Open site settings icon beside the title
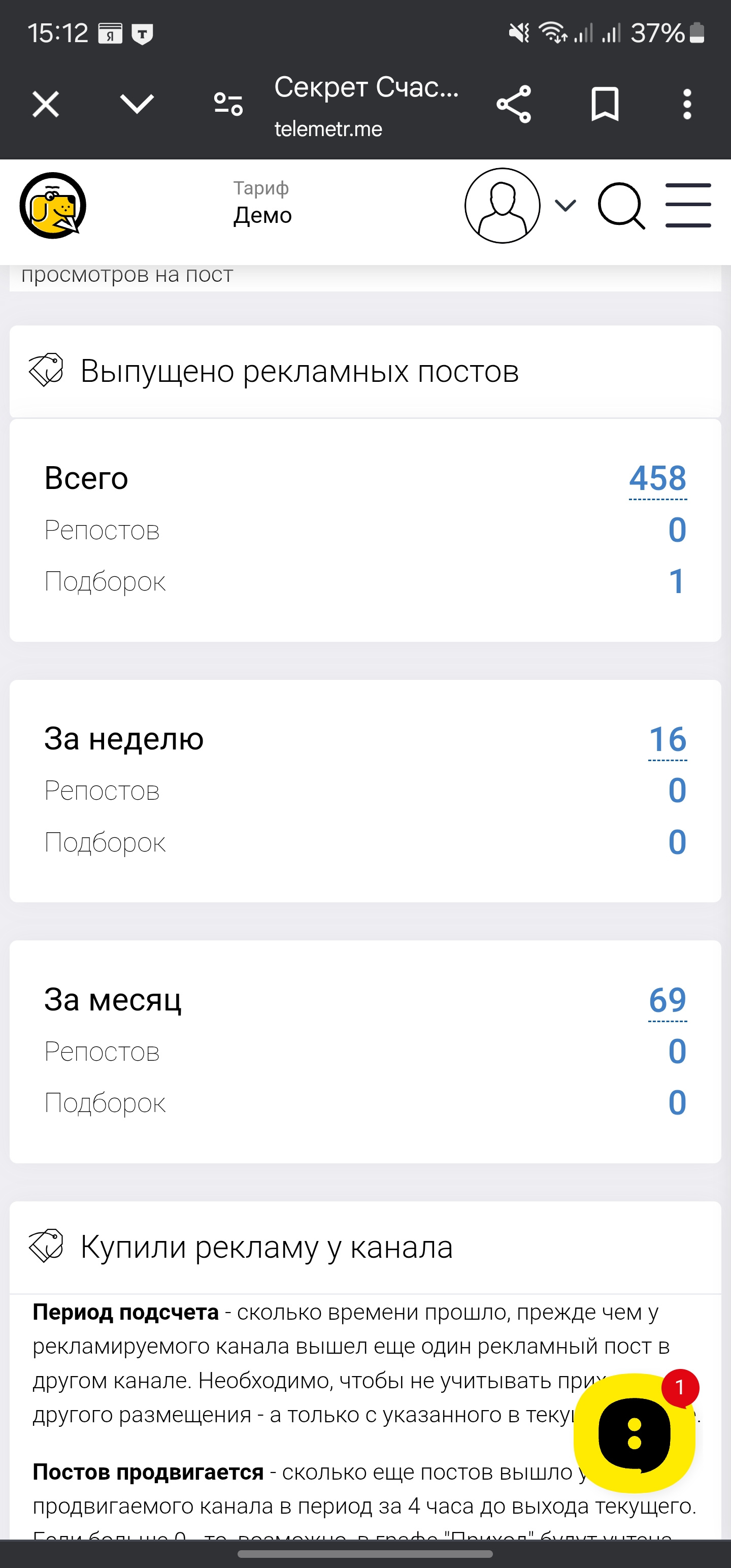731x1568 pixels. click(228, 104)
